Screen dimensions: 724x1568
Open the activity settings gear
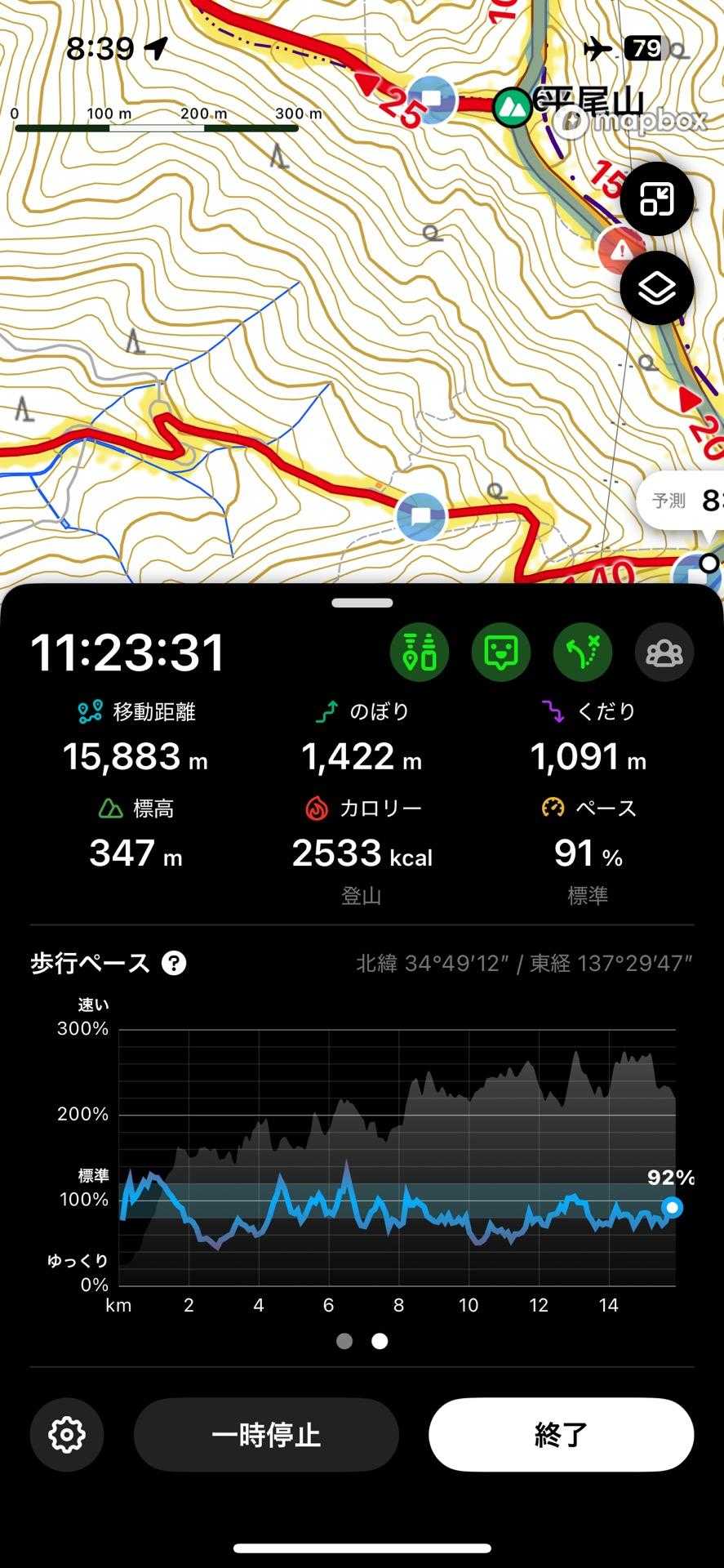click(67, 1435)
